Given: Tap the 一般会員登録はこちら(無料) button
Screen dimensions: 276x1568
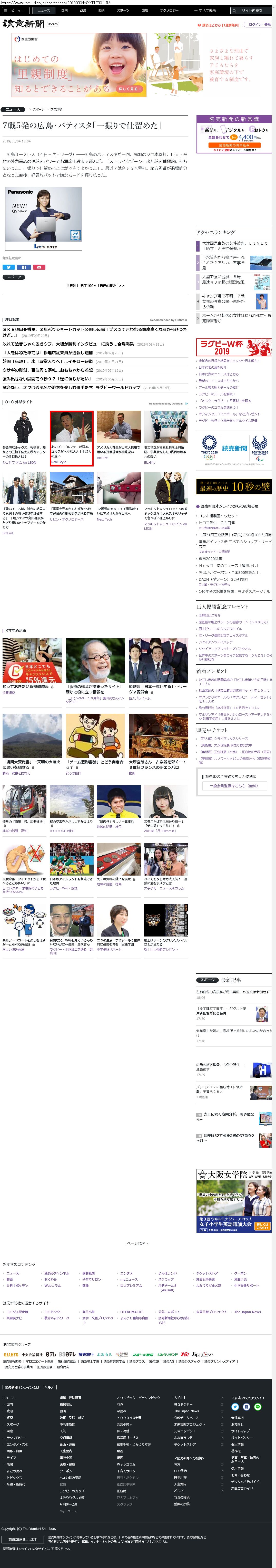Looking at the screenshot, I should click(234, 785).
